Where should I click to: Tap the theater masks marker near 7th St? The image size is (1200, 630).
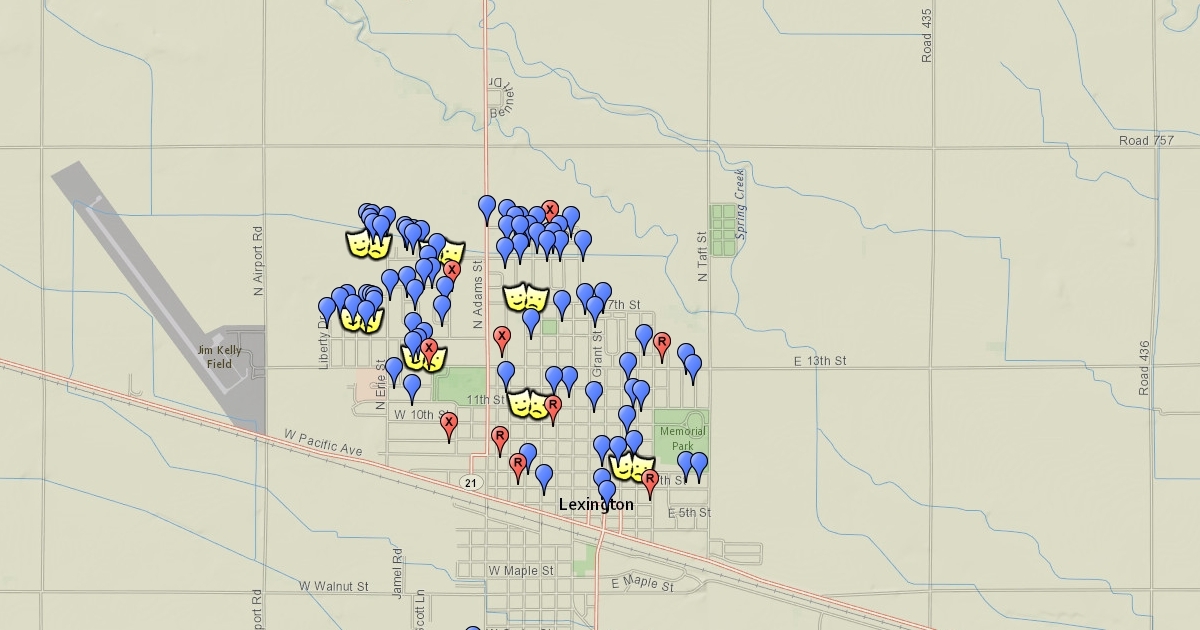pyautogui.click(x=525, y=297)
